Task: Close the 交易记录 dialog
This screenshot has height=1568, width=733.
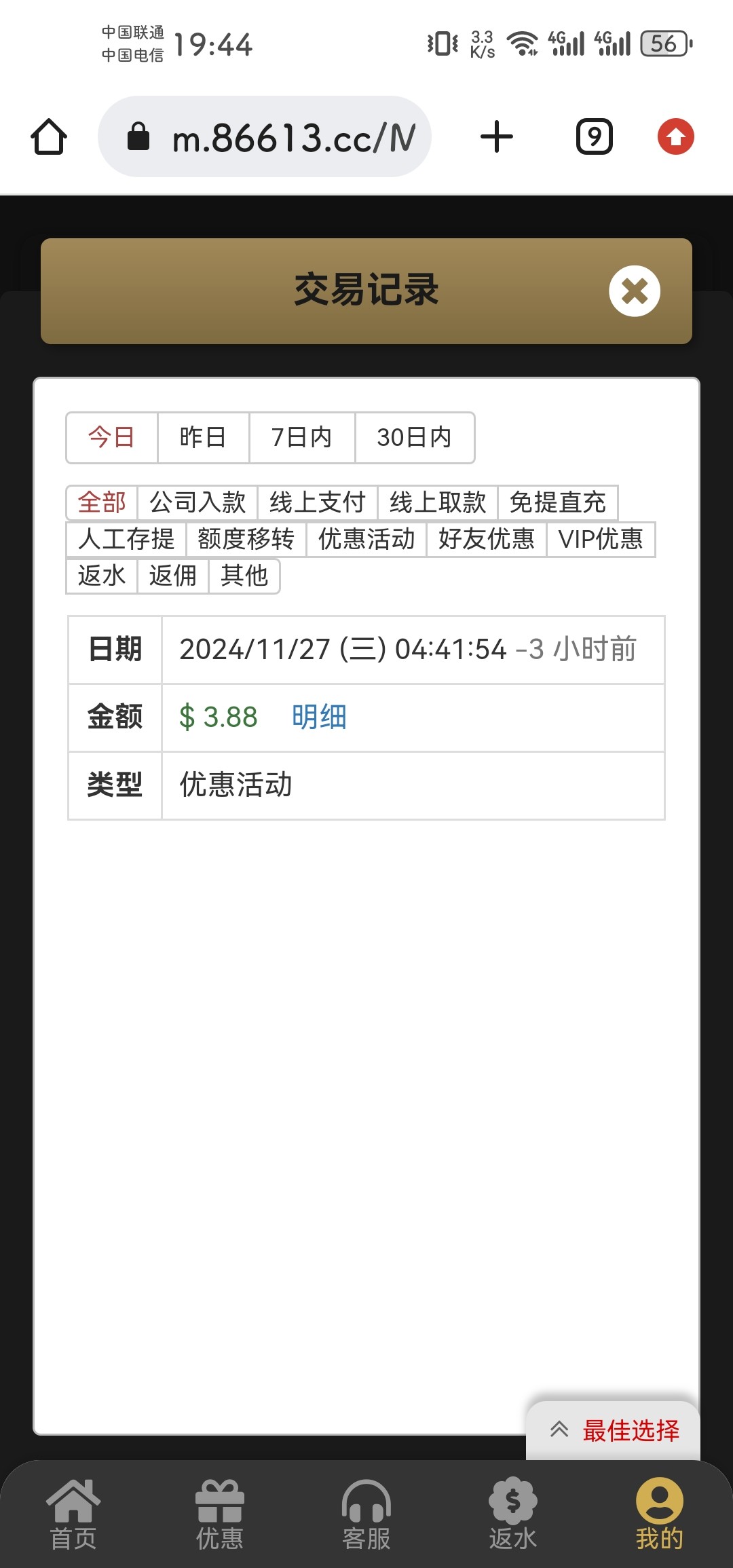Action: coord(634,291)
